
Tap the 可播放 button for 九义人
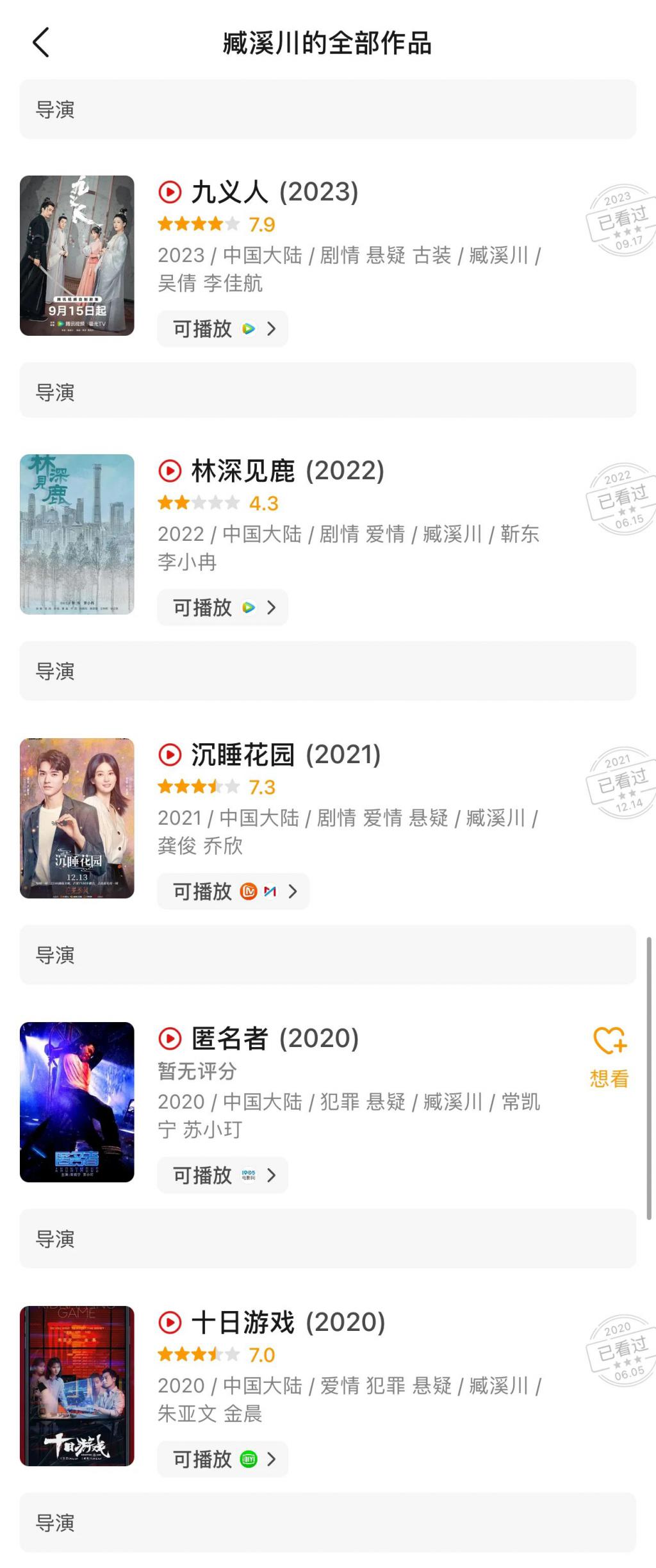[222, 329]
